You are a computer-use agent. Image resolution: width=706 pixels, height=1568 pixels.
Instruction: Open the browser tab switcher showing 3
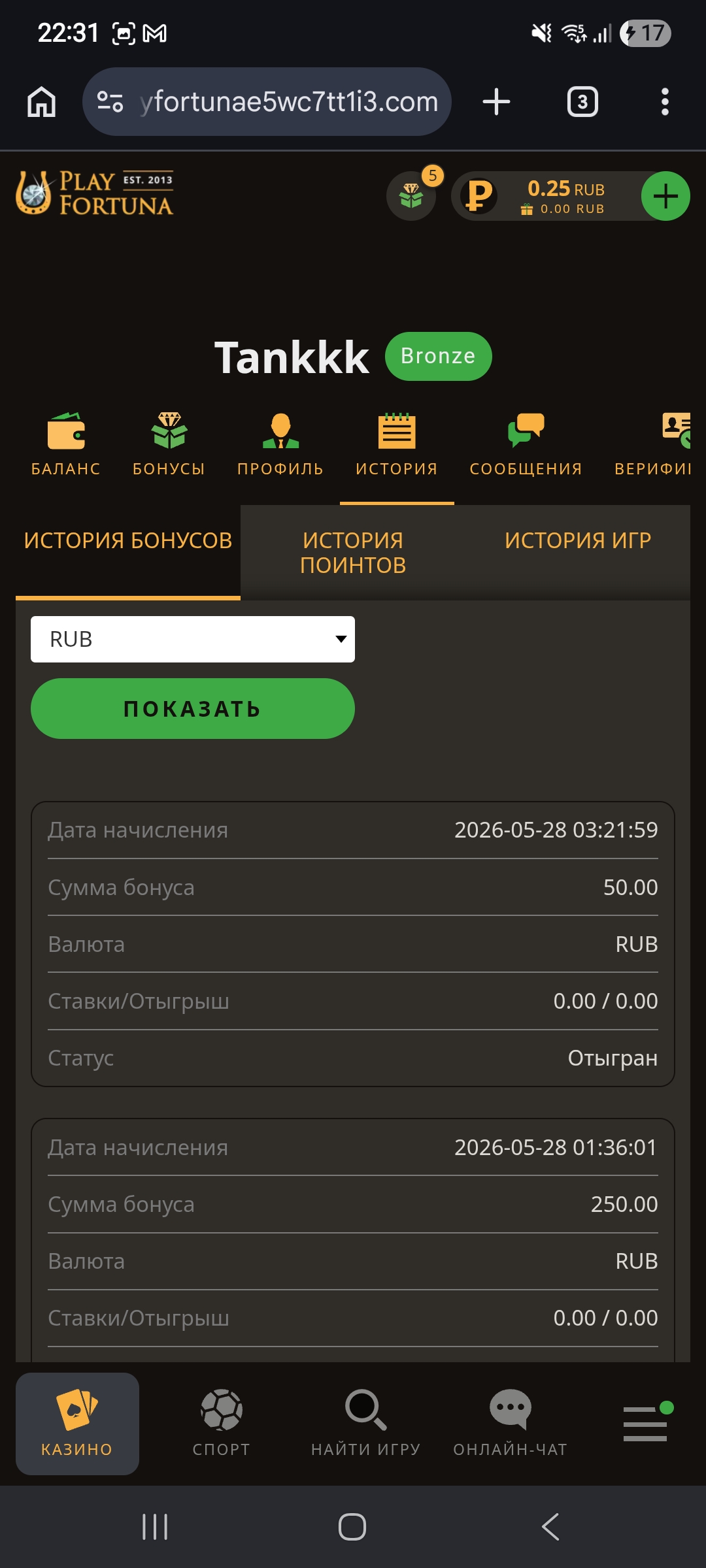point(582,102)
